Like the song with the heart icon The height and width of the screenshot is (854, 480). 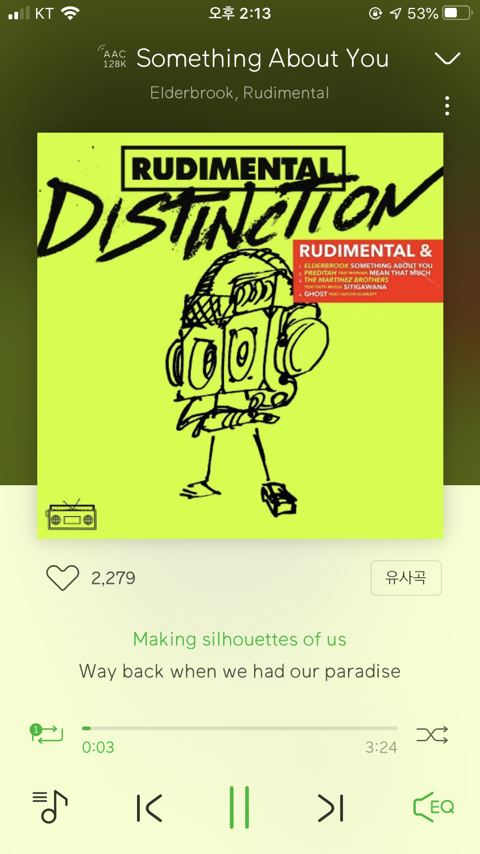62,577
